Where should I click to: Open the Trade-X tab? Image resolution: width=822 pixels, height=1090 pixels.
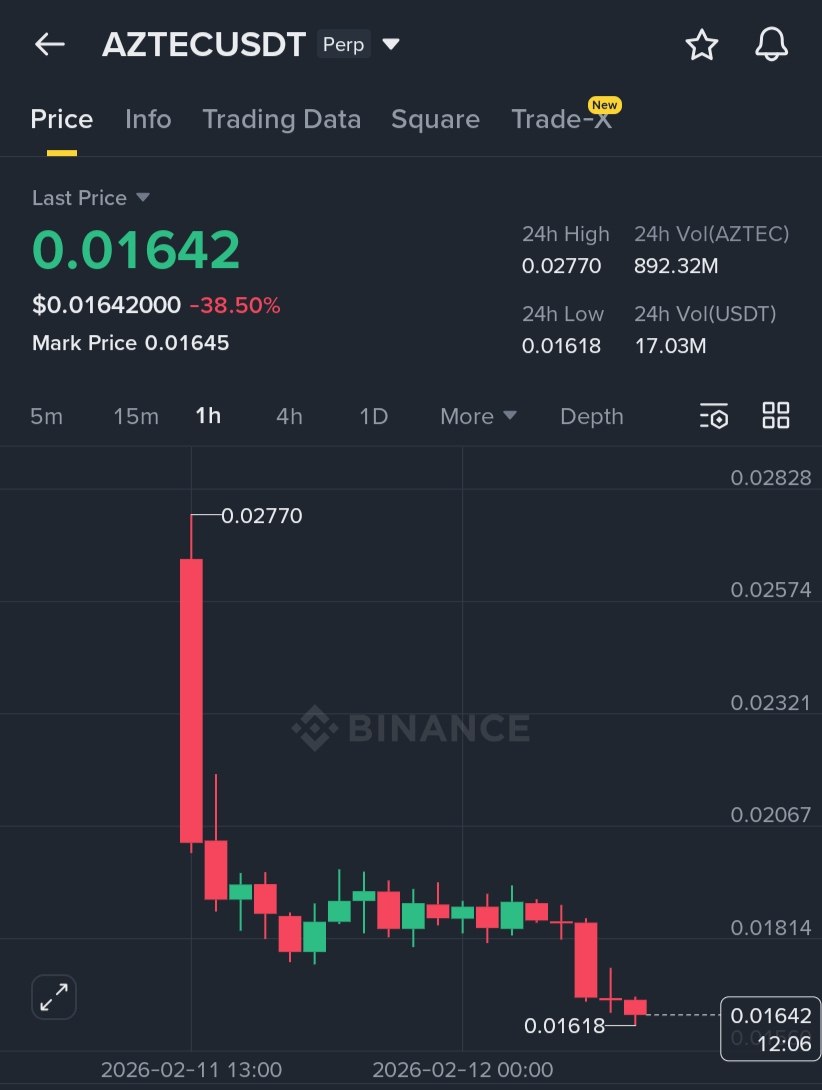pyautogui.click(x=561, y=119)
